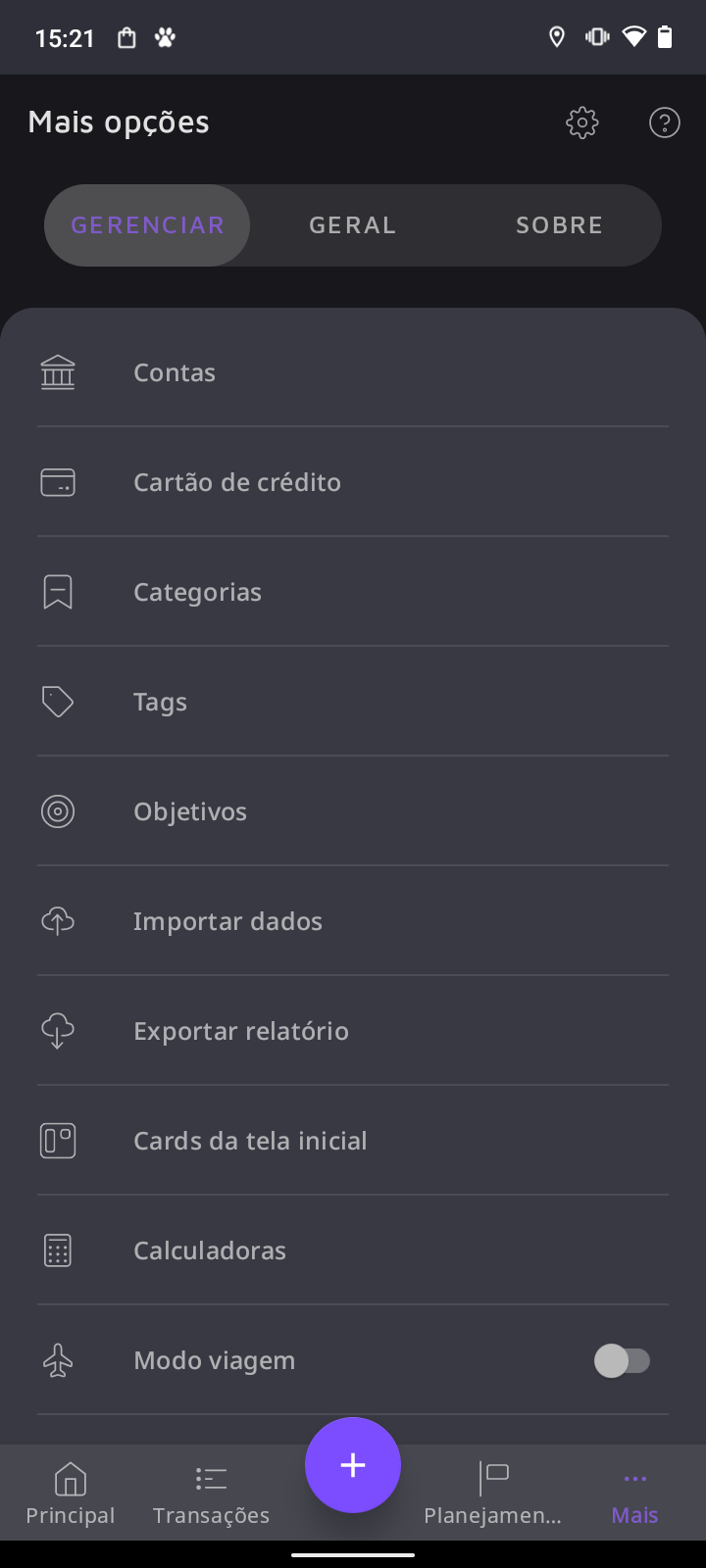Open settings with the gear icon
The height and width of the screenshot is (1568, 706).
coord(581,122)
